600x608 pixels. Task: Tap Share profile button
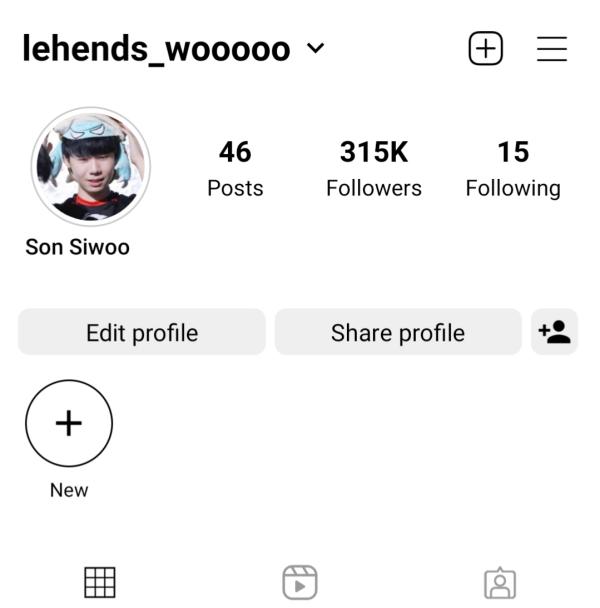point(398,332)
